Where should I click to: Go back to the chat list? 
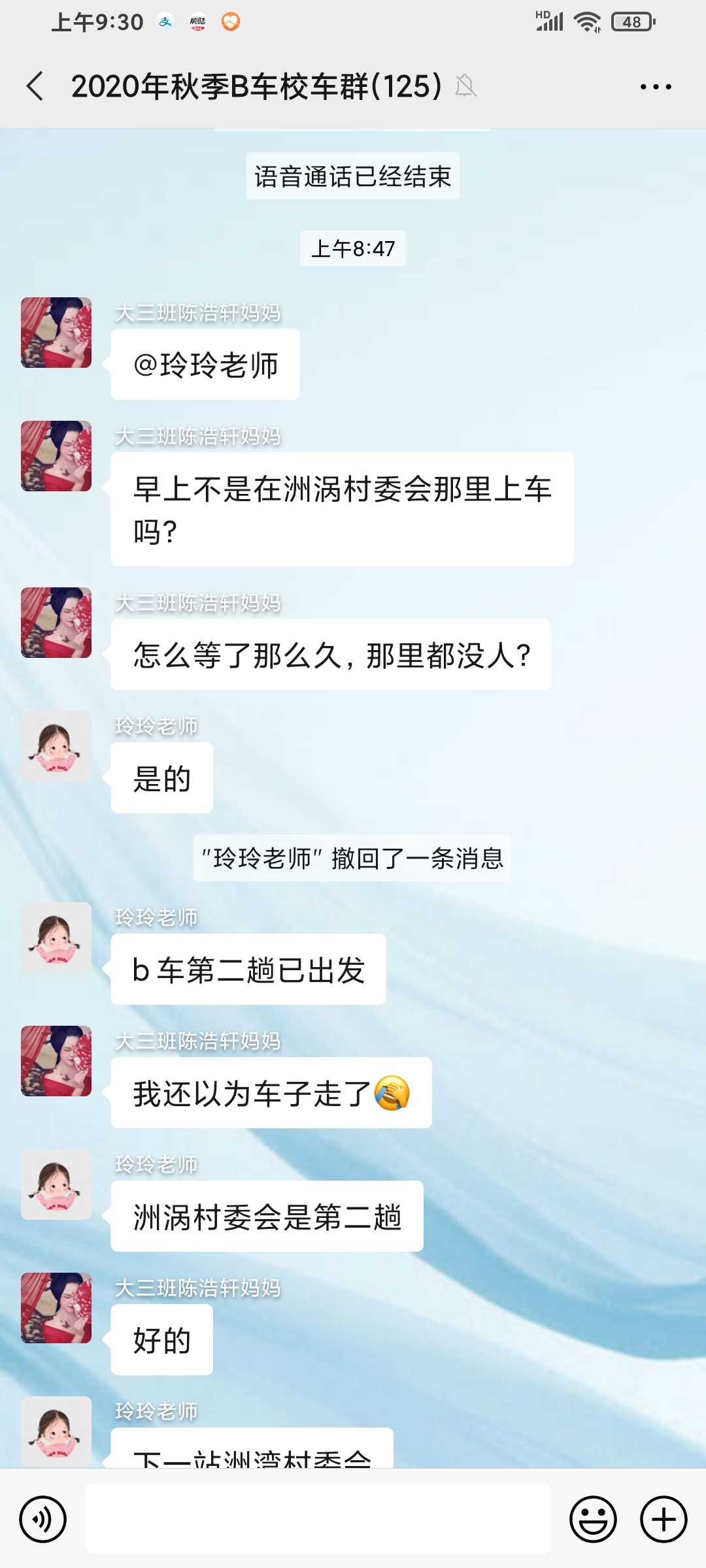tap(35, 86)
